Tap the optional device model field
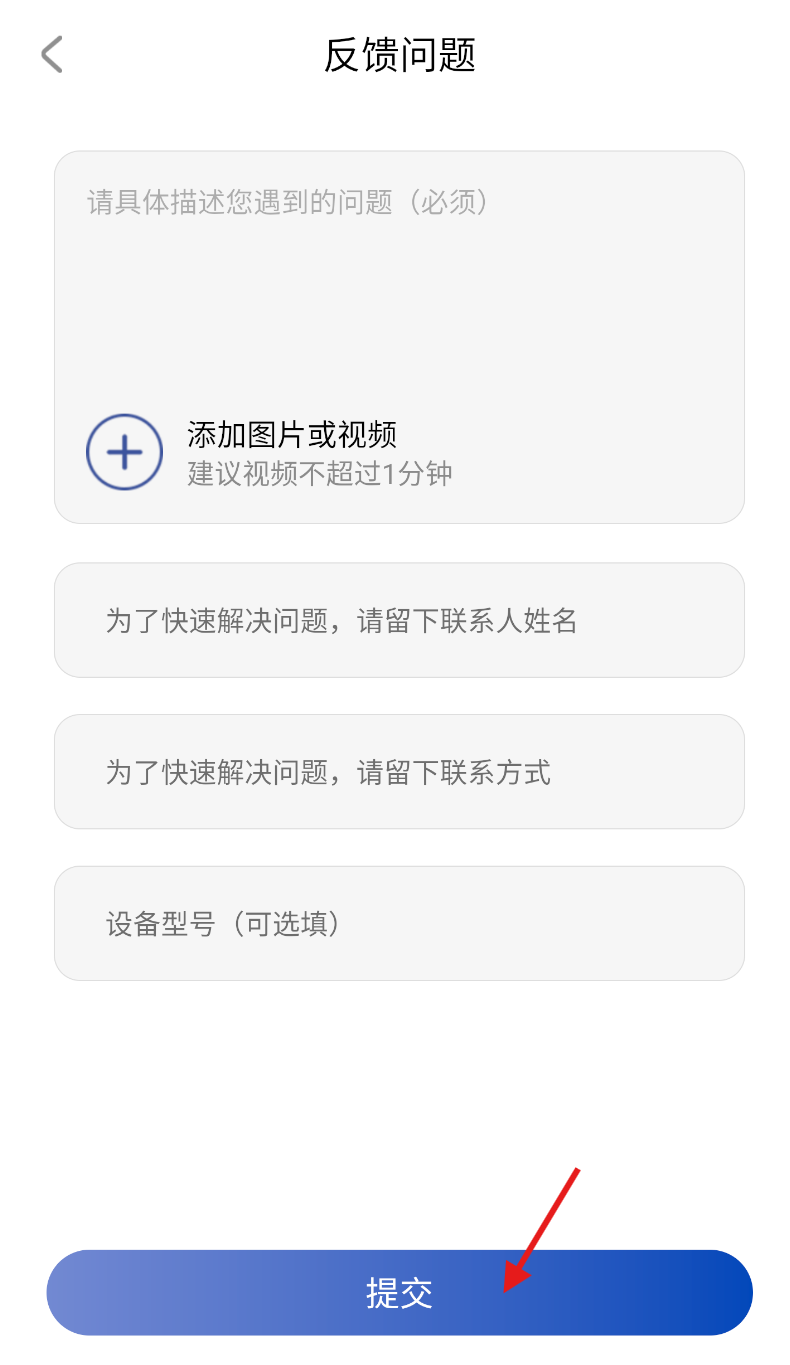 (399, 923)
